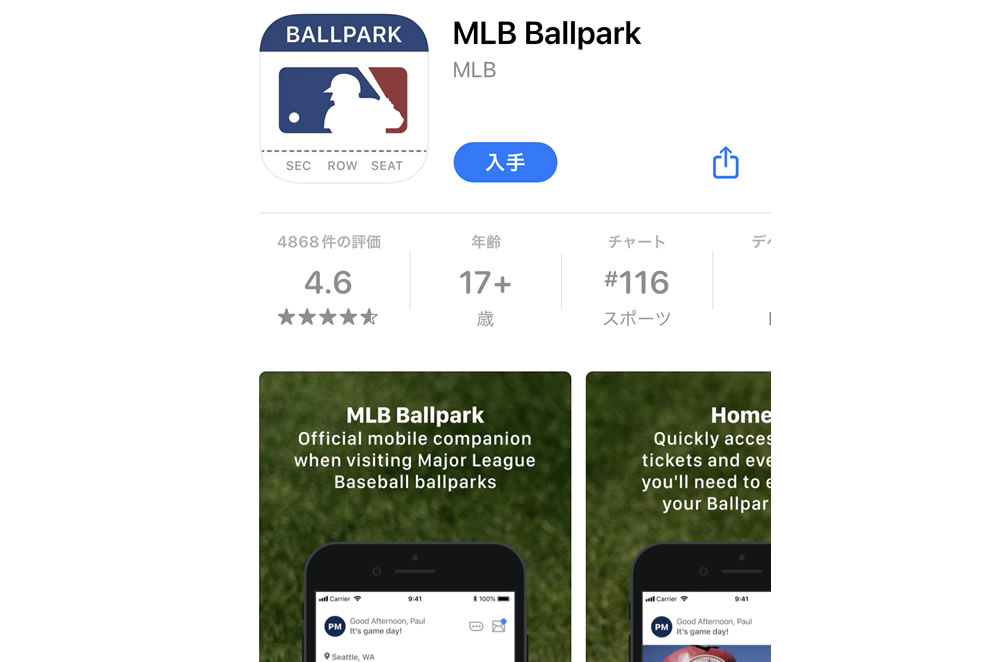
Task: Tap the 入手 button to get the app
Action: pyautogui.click(x=505, y=162)
